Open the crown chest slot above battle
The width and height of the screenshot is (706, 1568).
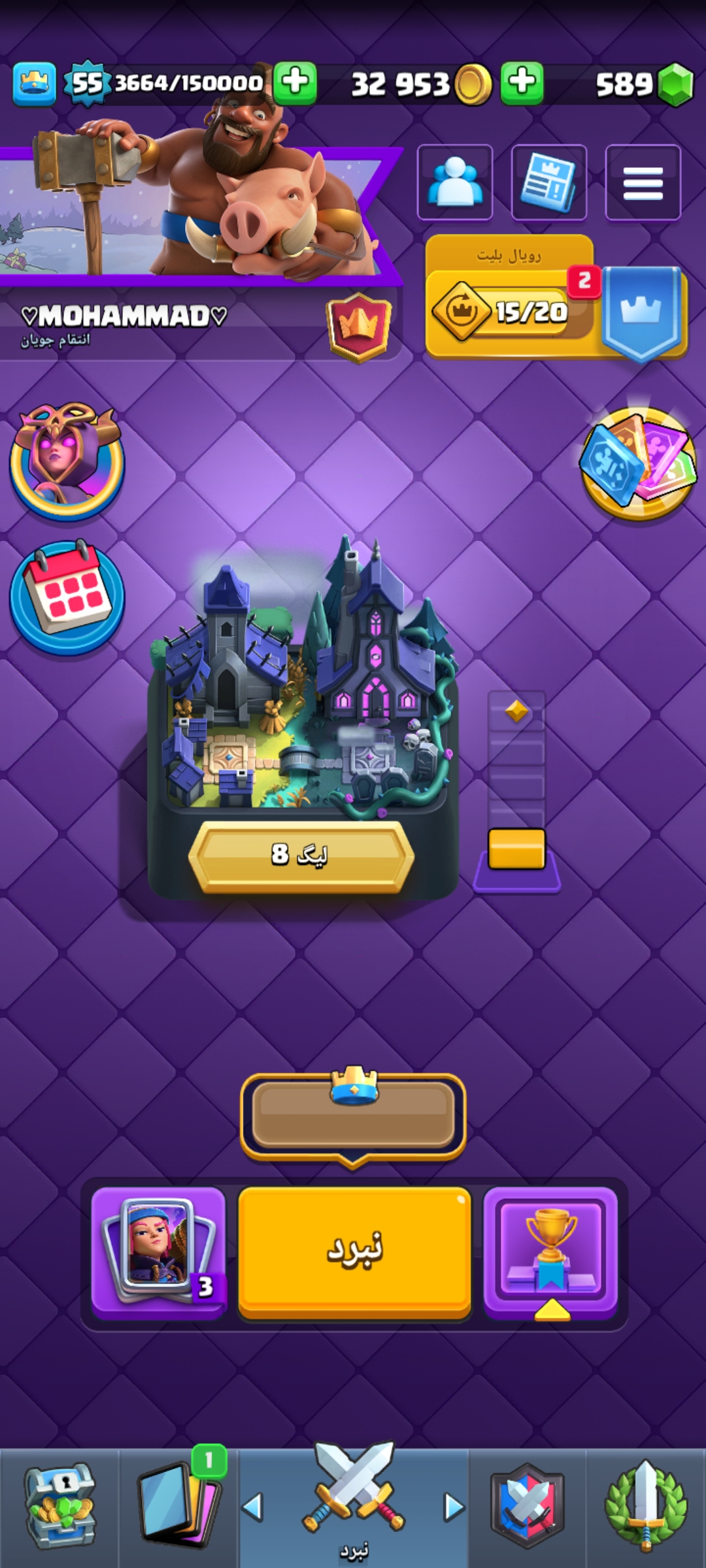tap(353, 1115)
